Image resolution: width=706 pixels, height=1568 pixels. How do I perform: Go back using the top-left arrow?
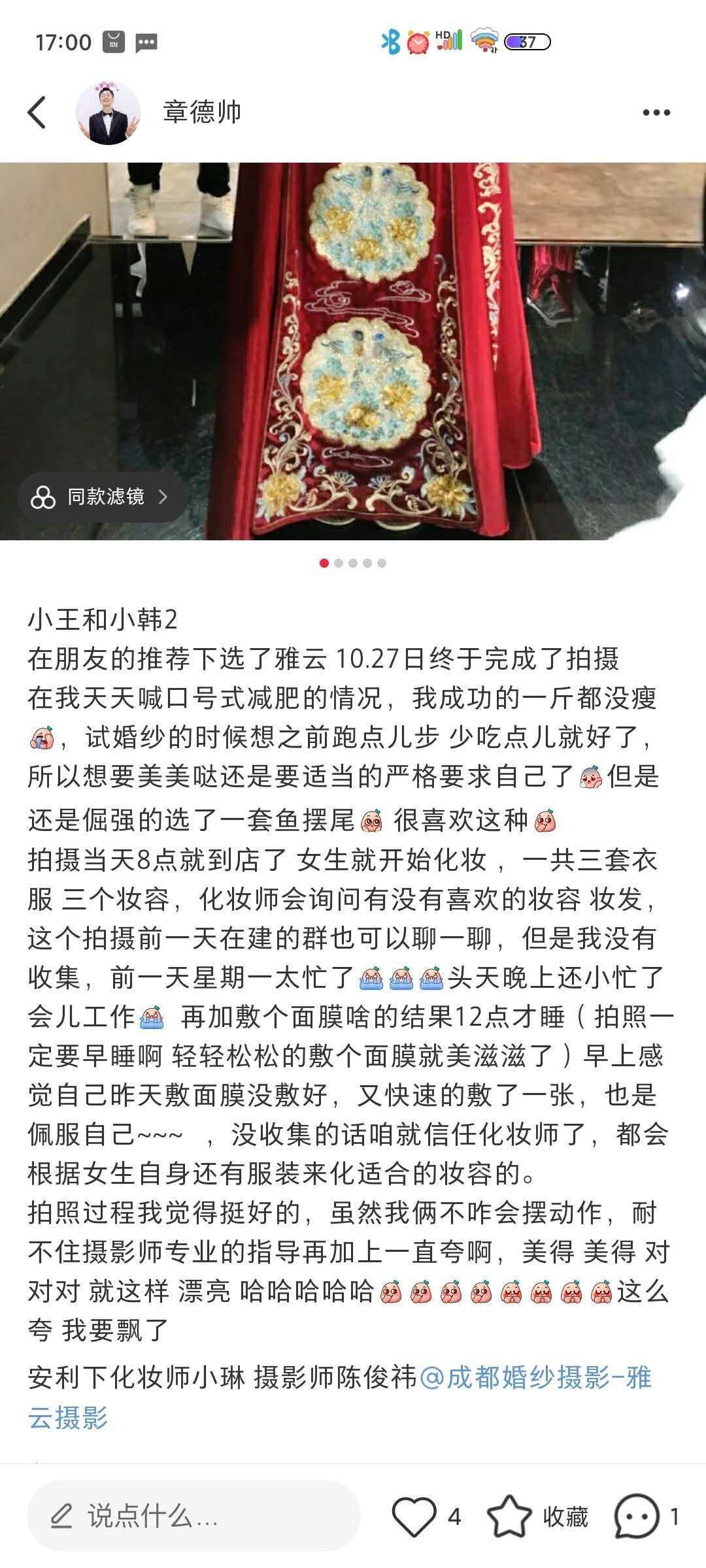[x=37, y=112]
